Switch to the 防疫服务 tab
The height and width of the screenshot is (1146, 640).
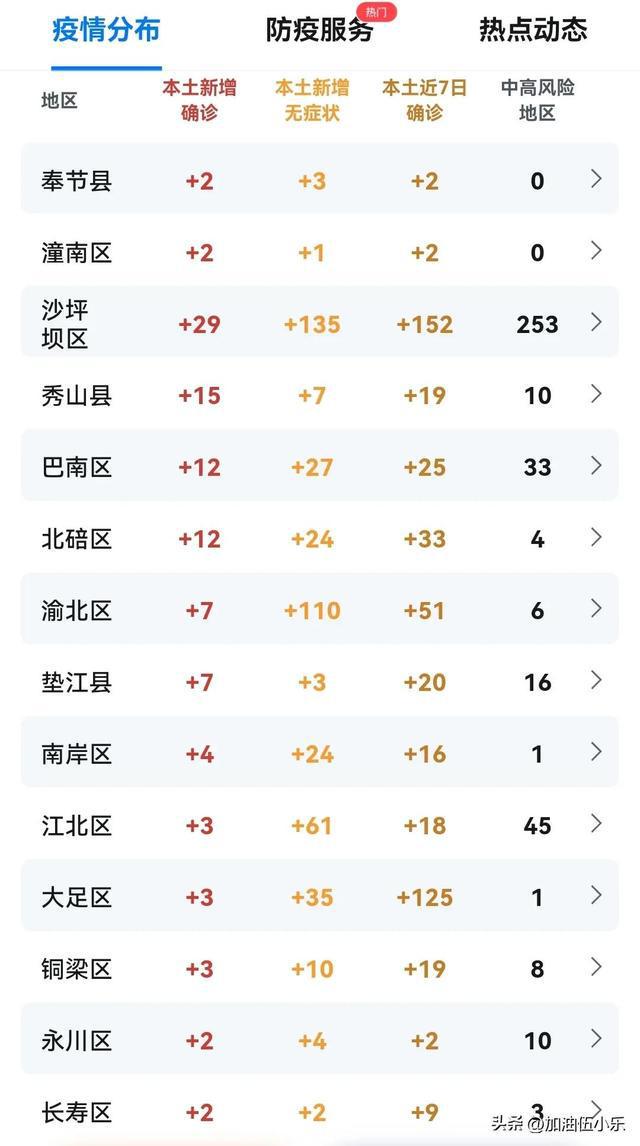coord(320,30)
